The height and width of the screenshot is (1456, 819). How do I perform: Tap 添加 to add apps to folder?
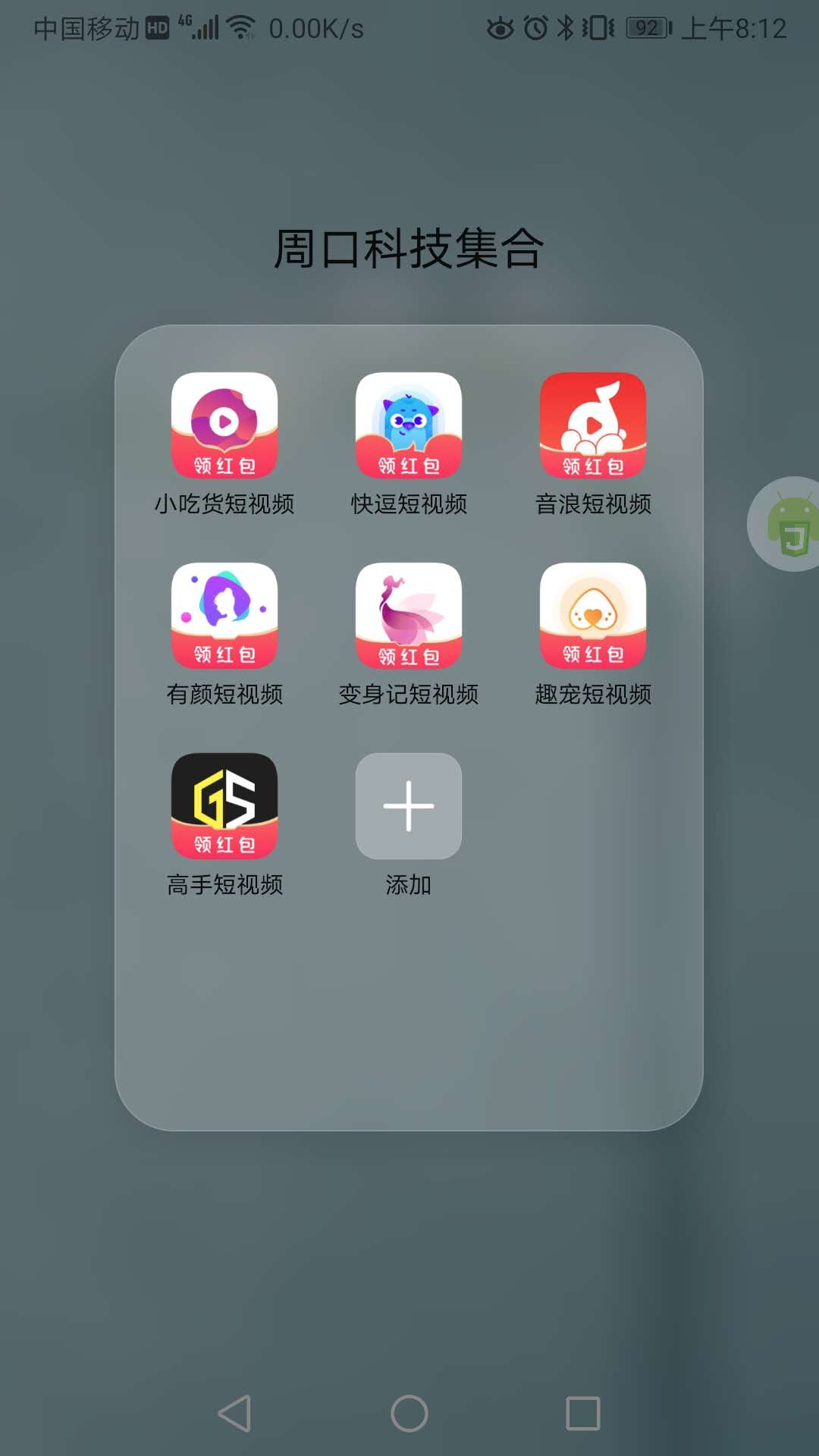(x=409, y=806)
